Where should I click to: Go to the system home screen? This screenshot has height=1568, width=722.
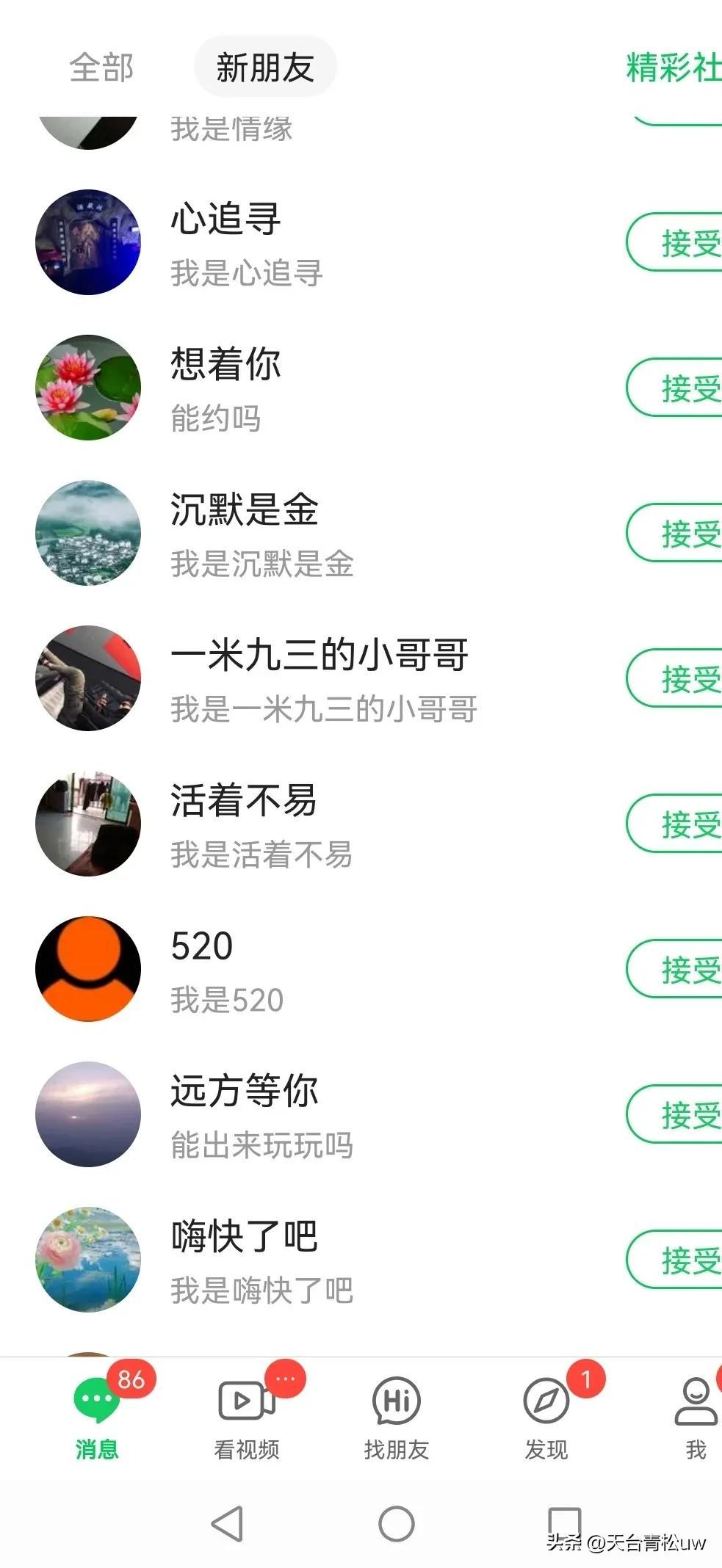coord(397,1524)
